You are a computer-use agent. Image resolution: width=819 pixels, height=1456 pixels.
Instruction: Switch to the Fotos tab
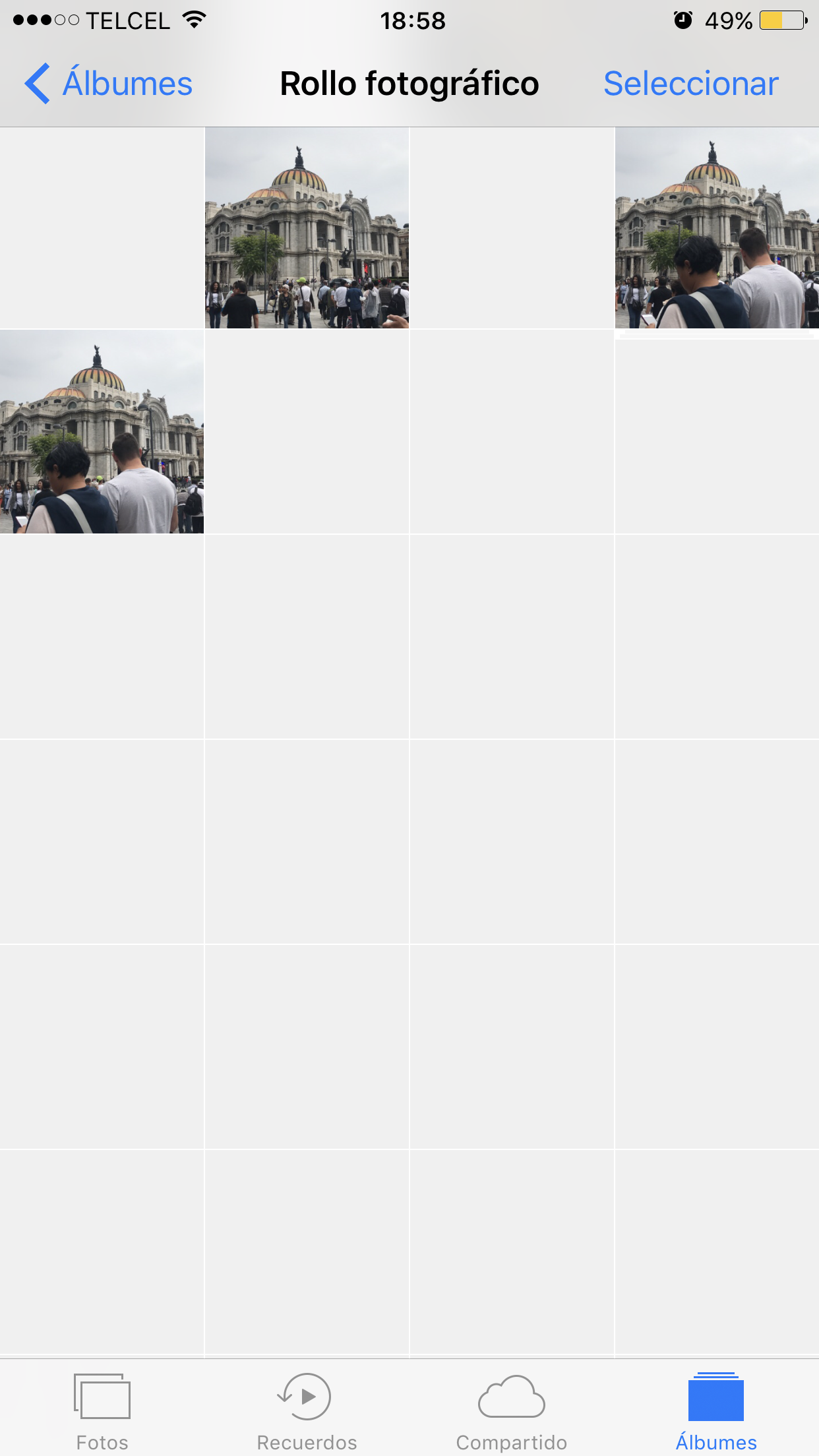(102, 1411)
